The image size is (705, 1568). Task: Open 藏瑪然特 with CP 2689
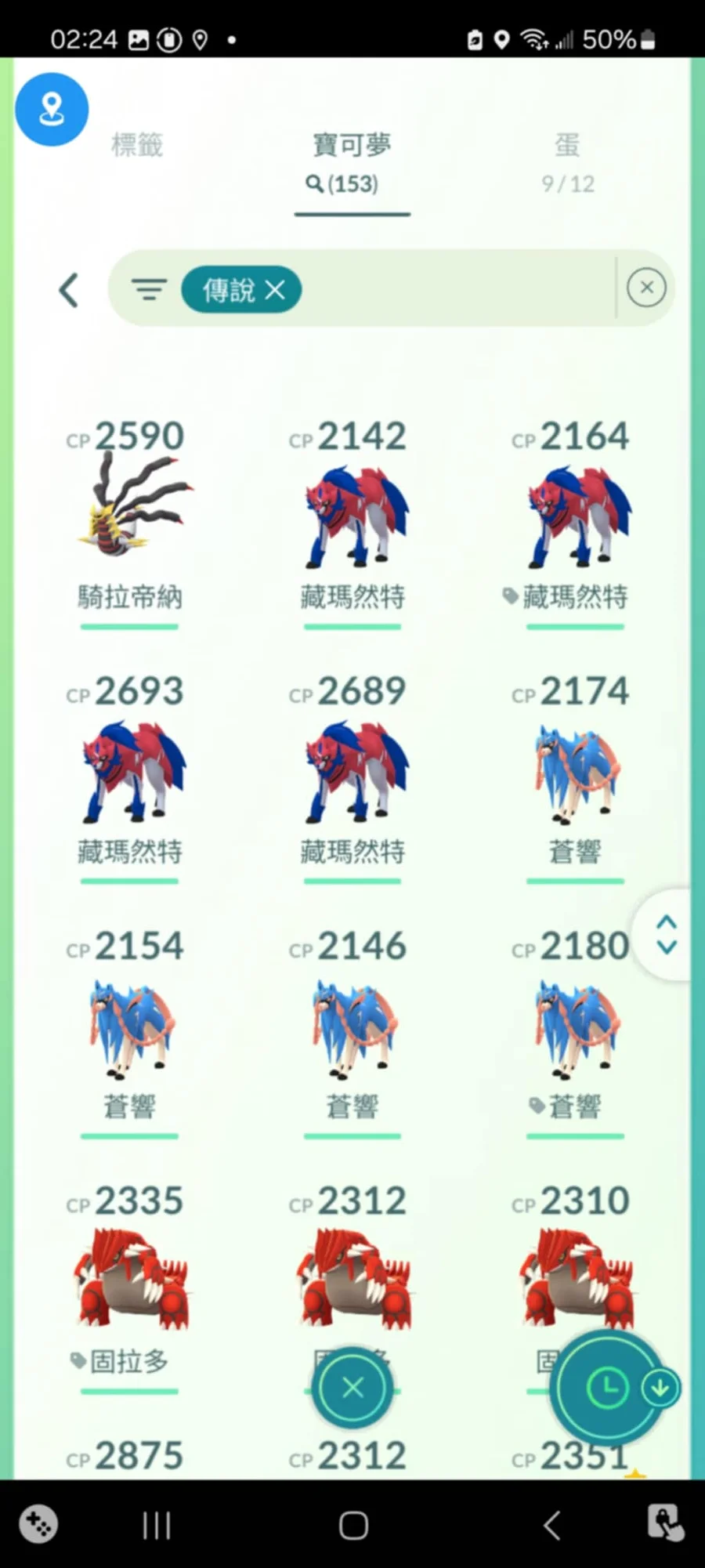click(x=353, y=770)
